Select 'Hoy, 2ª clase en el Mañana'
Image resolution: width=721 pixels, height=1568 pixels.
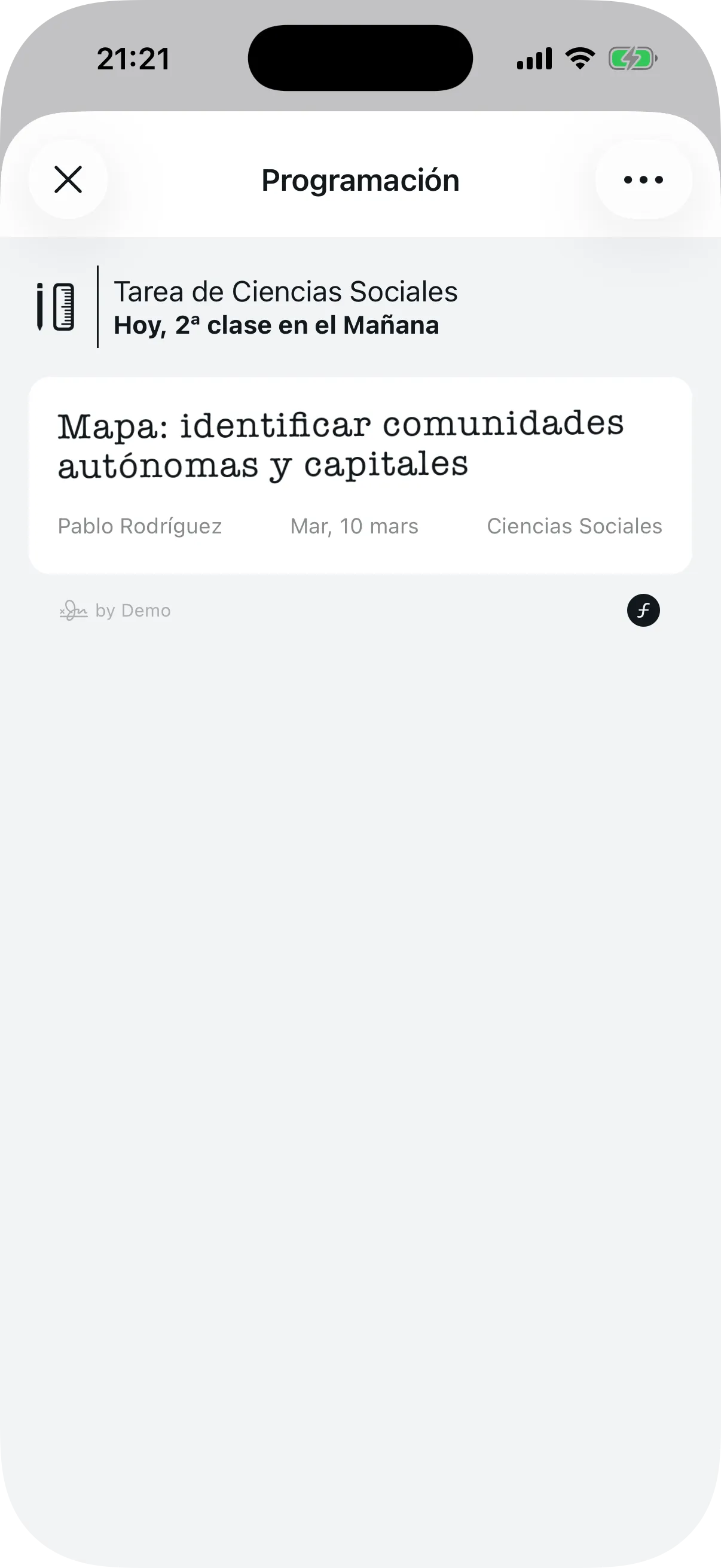[x=276, y=325]
